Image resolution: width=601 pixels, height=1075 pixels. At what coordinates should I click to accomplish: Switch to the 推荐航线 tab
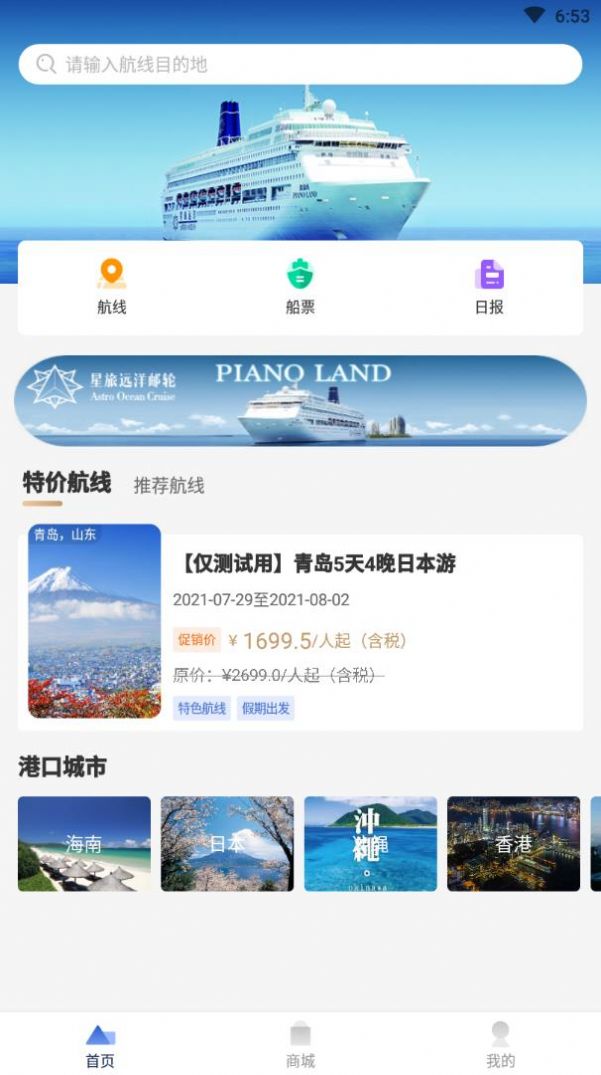169,486
